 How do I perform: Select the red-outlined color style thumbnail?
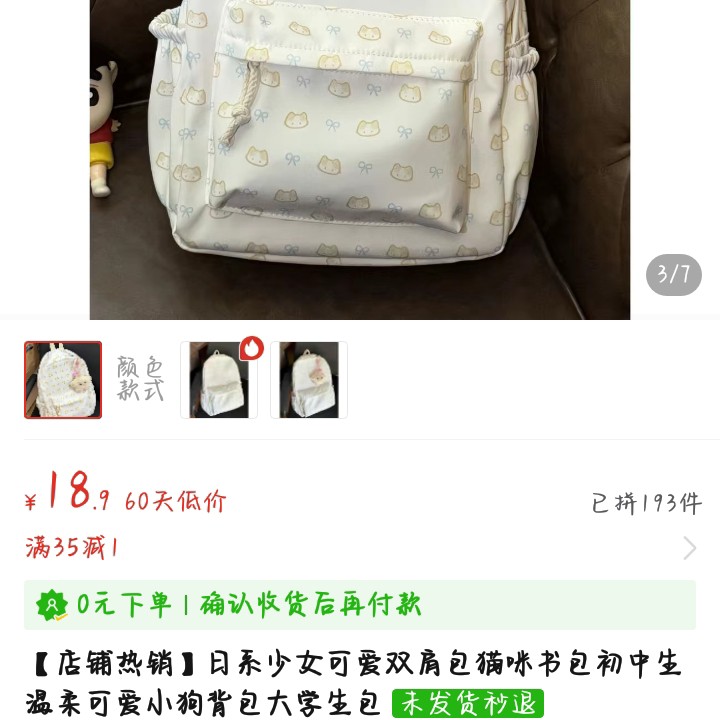click(63, 380)
